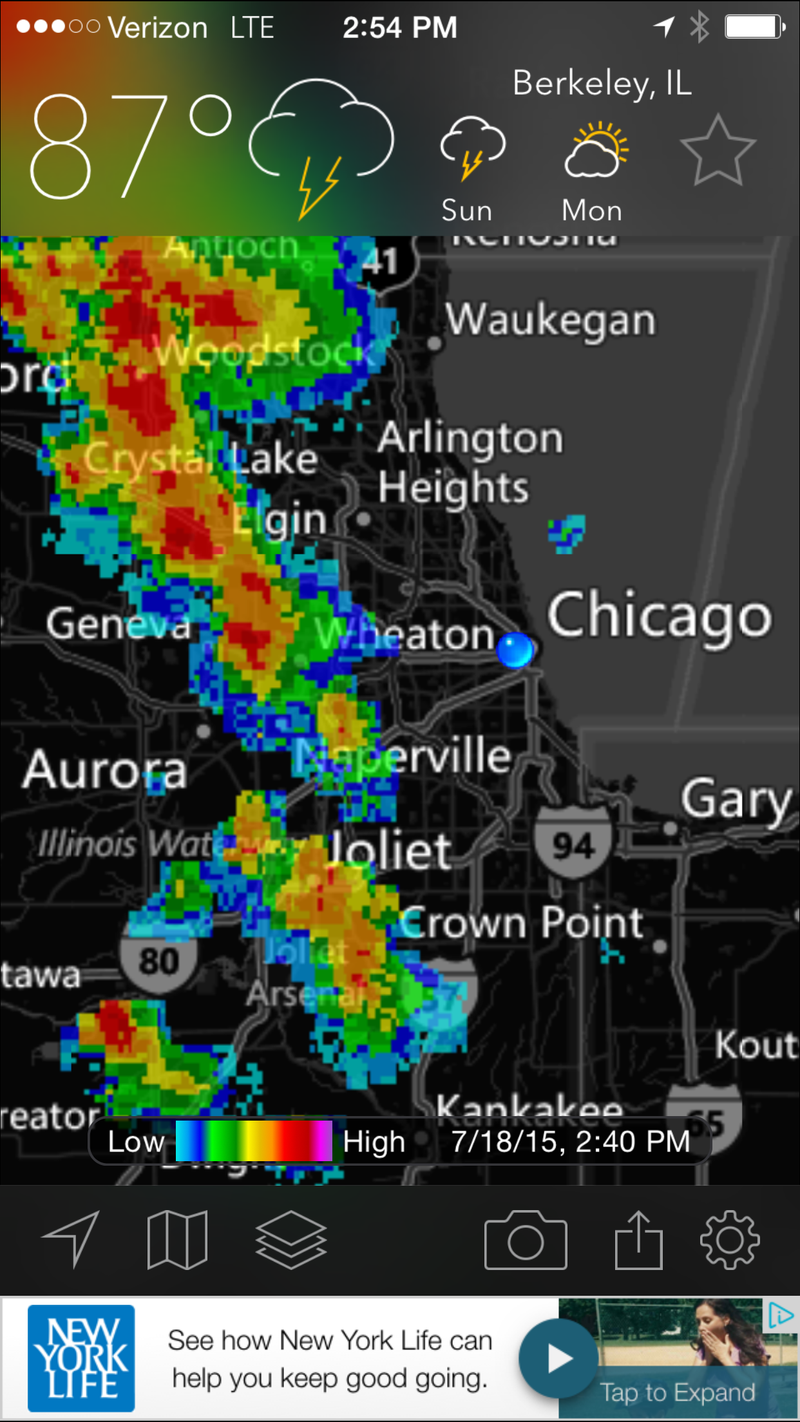Tap the blue location marker near Chicago
The image size is (800, 1422).
(x=515, y=650)
